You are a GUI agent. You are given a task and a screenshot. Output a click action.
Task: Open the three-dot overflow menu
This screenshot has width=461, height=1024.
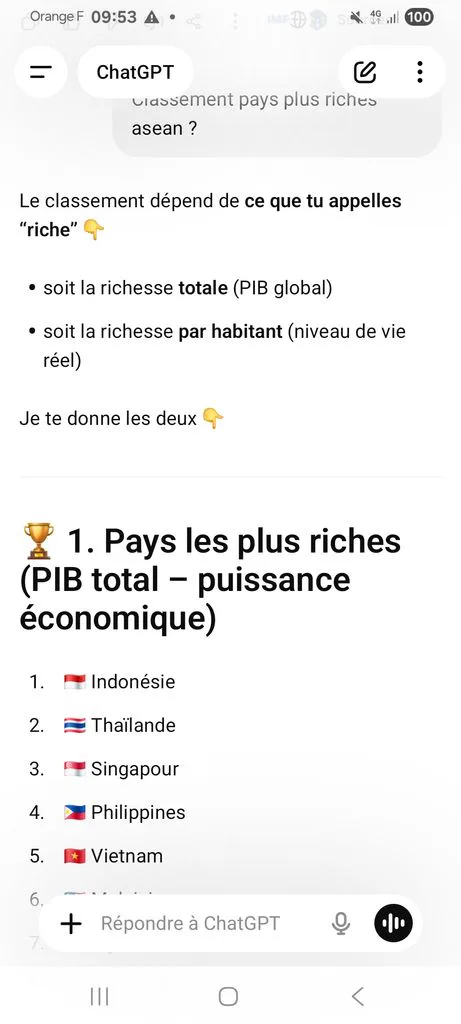pyautogui.click(x=420, y=72)
